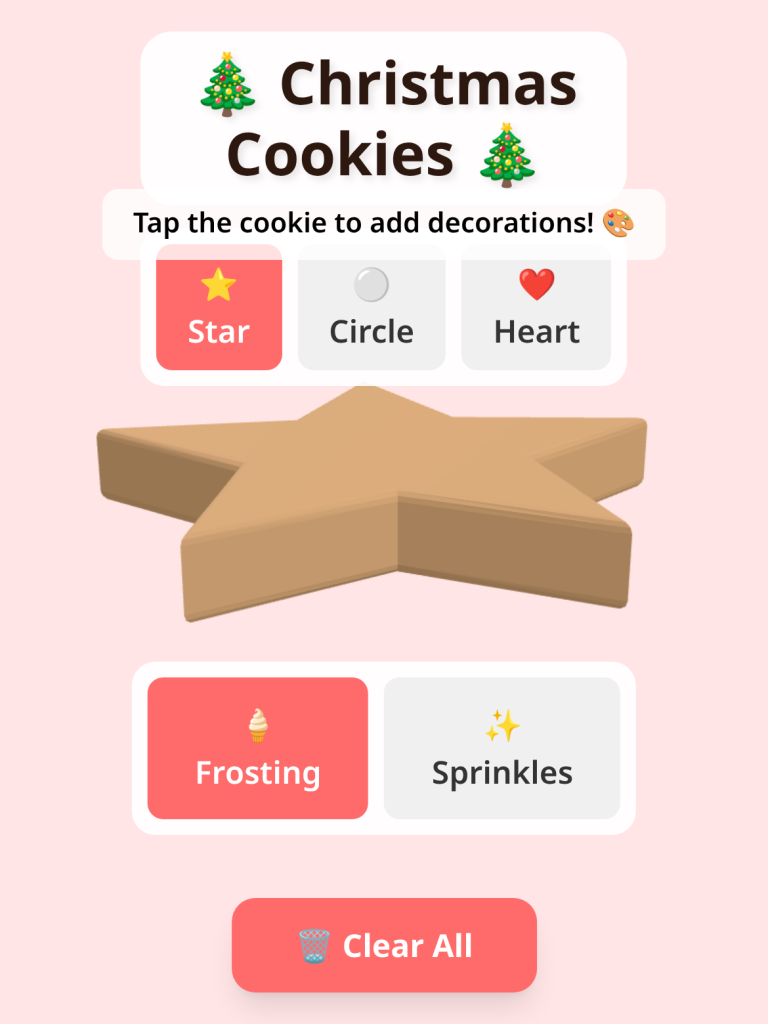
Task: Enable Sprinkles decoration mode
Action: click(501, 748)
